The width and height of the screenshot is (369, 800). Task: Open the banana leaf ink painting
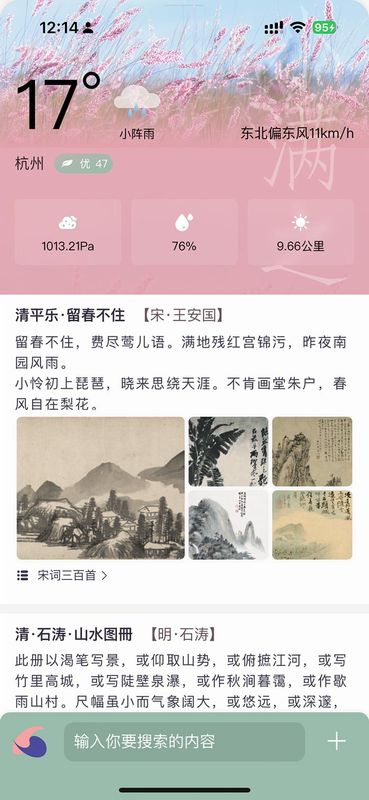(228, 452)
